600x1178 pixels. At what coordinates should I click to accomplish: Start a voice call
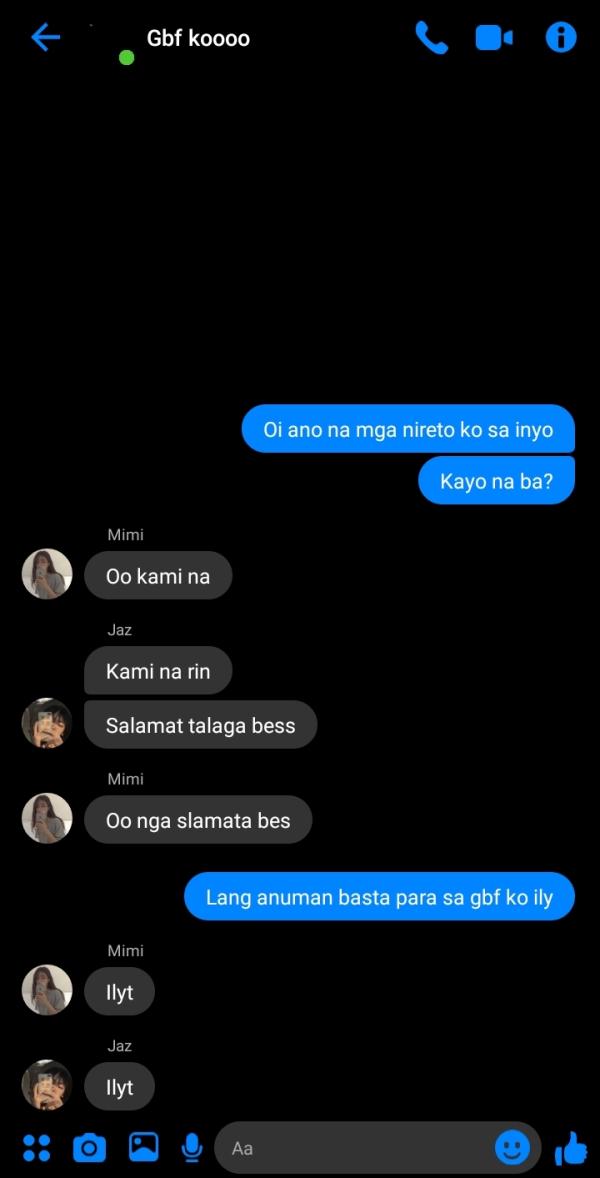[x=431, y=38]
